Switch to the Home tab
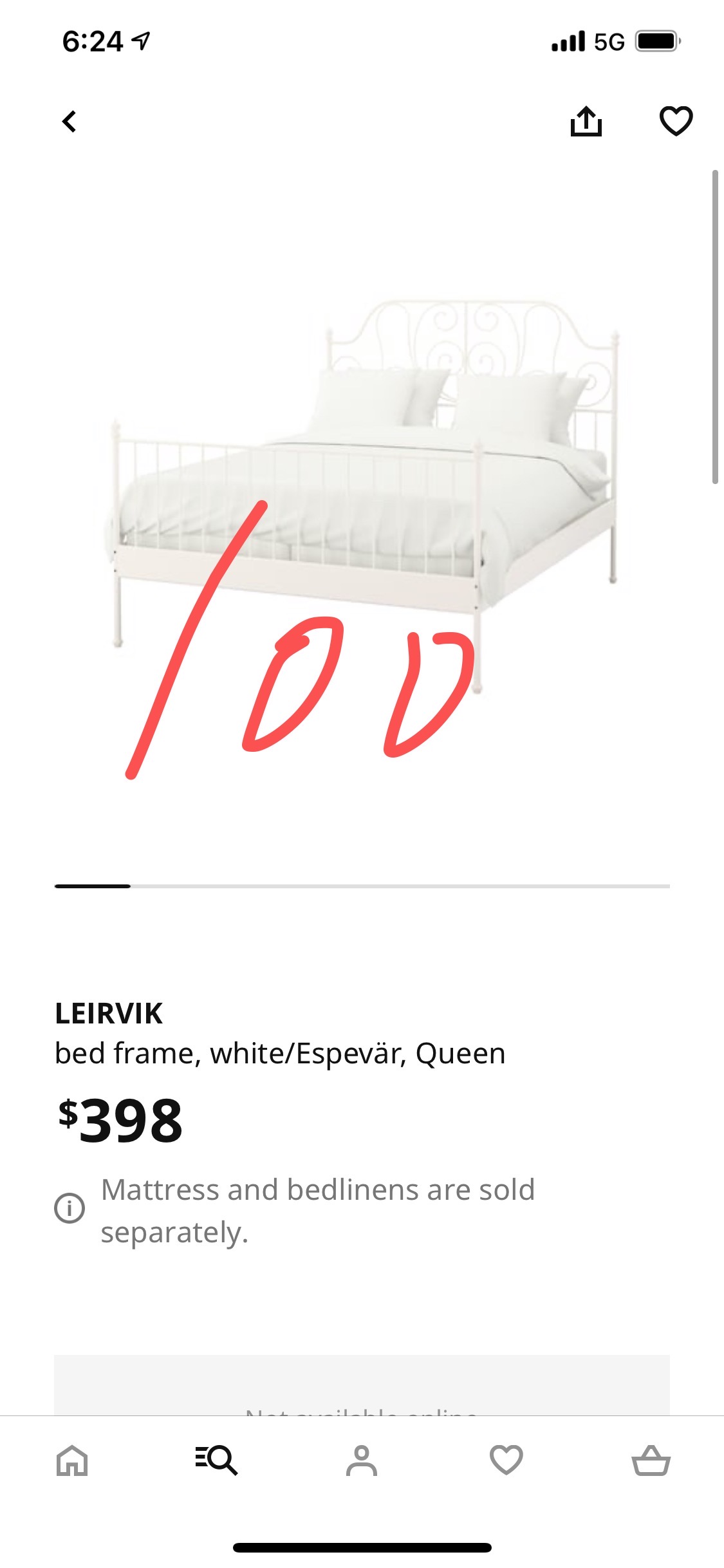 (72, 1460)
